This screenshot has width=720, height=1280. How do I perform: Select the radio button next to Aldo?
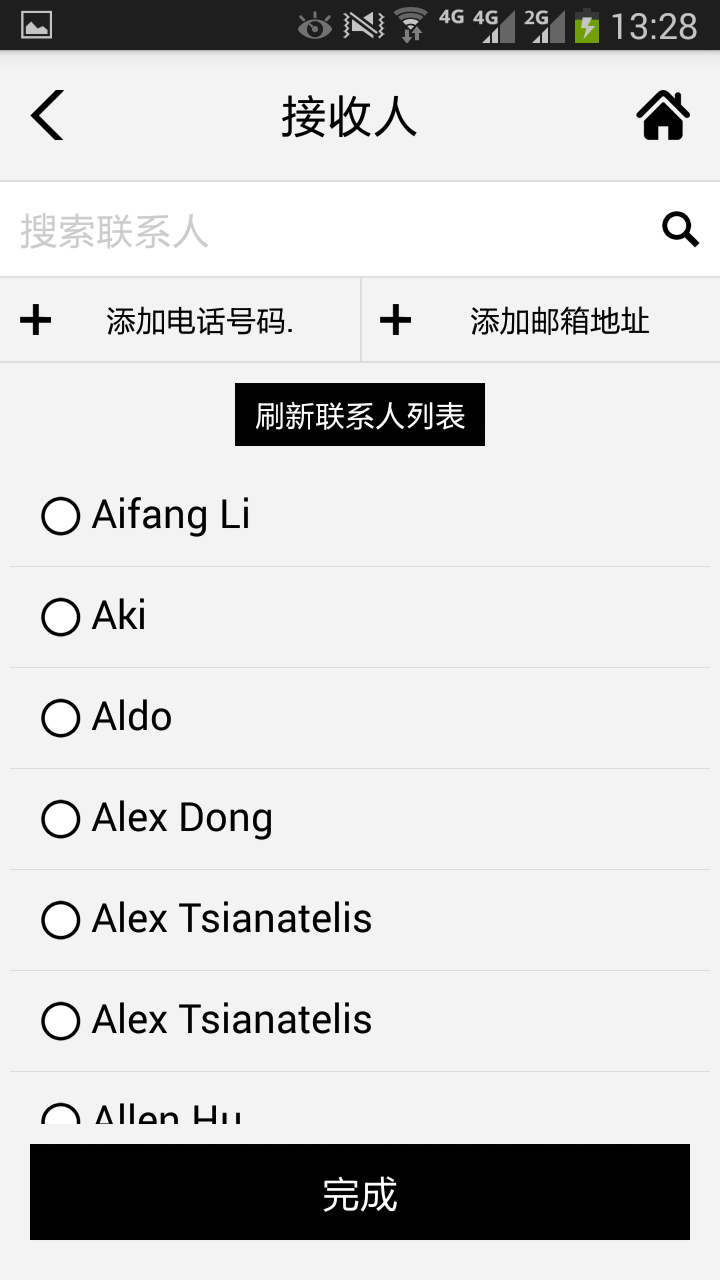click(x=60, y=719)
